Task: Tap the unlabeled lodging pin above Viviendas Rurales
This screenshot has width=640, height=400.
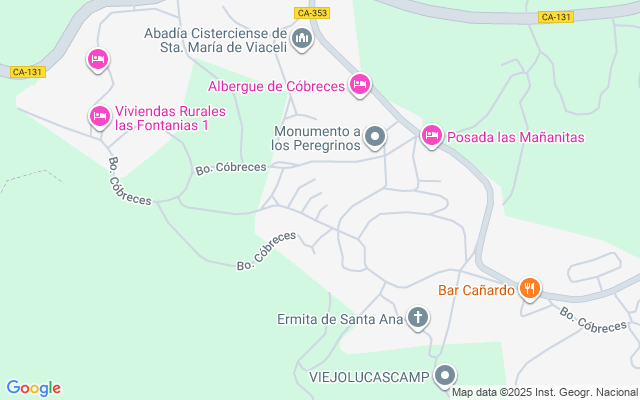Action: [97, 60]
